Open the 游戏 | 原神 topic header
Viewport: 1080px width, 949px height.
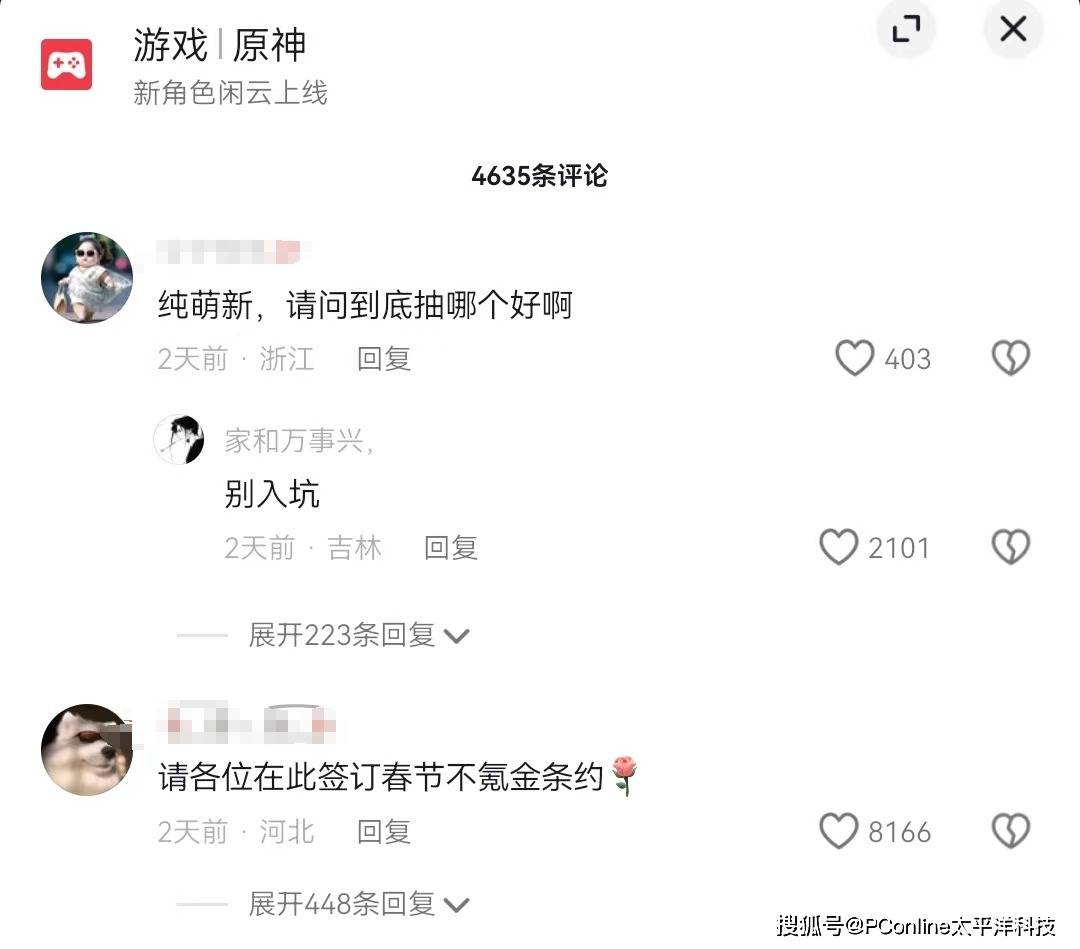tap(219, 45)
